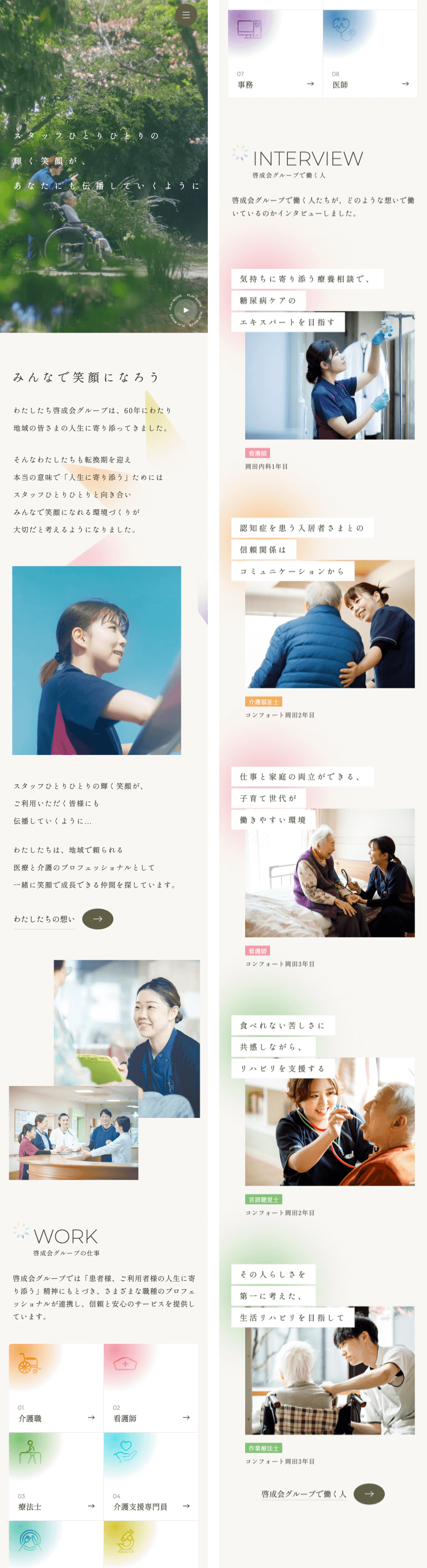
Task: View the 言語聴覚士 rehabilitation interview
Action: [x=329, y=1121]
